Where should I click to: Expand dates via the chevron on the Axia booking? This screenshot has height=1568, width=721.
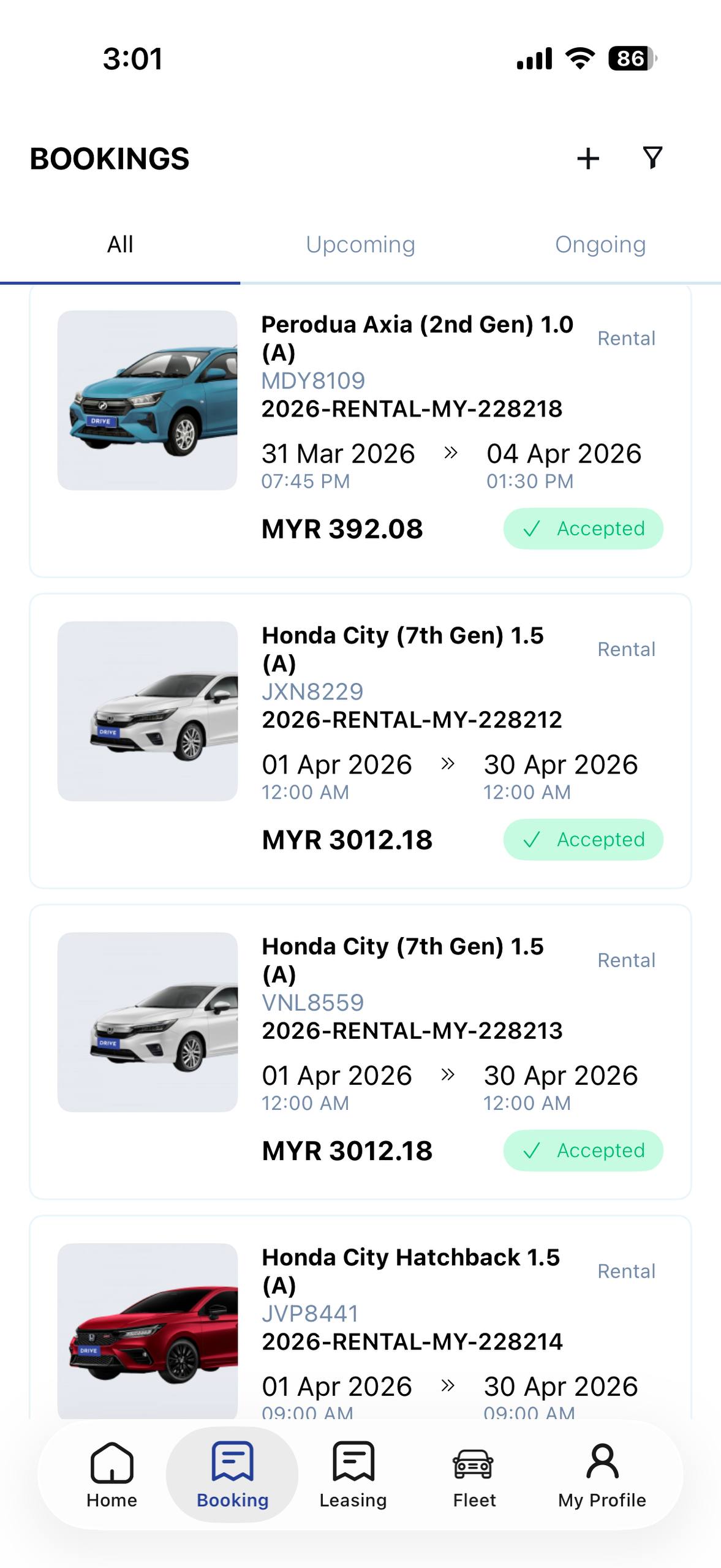(x=450, y=453)
